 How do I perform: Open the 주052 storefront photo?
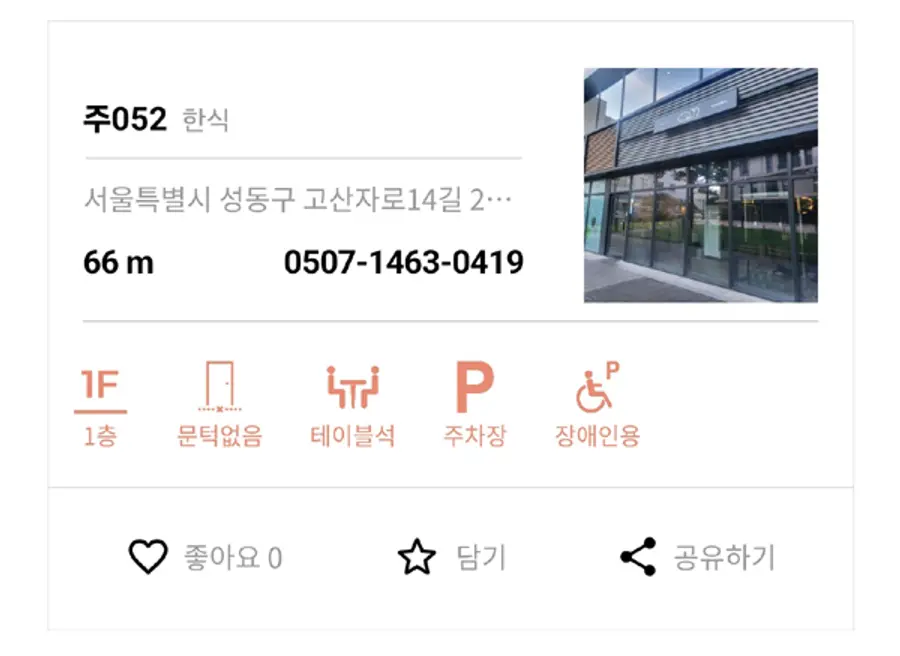pyautogui.click(x=701, y=185)
